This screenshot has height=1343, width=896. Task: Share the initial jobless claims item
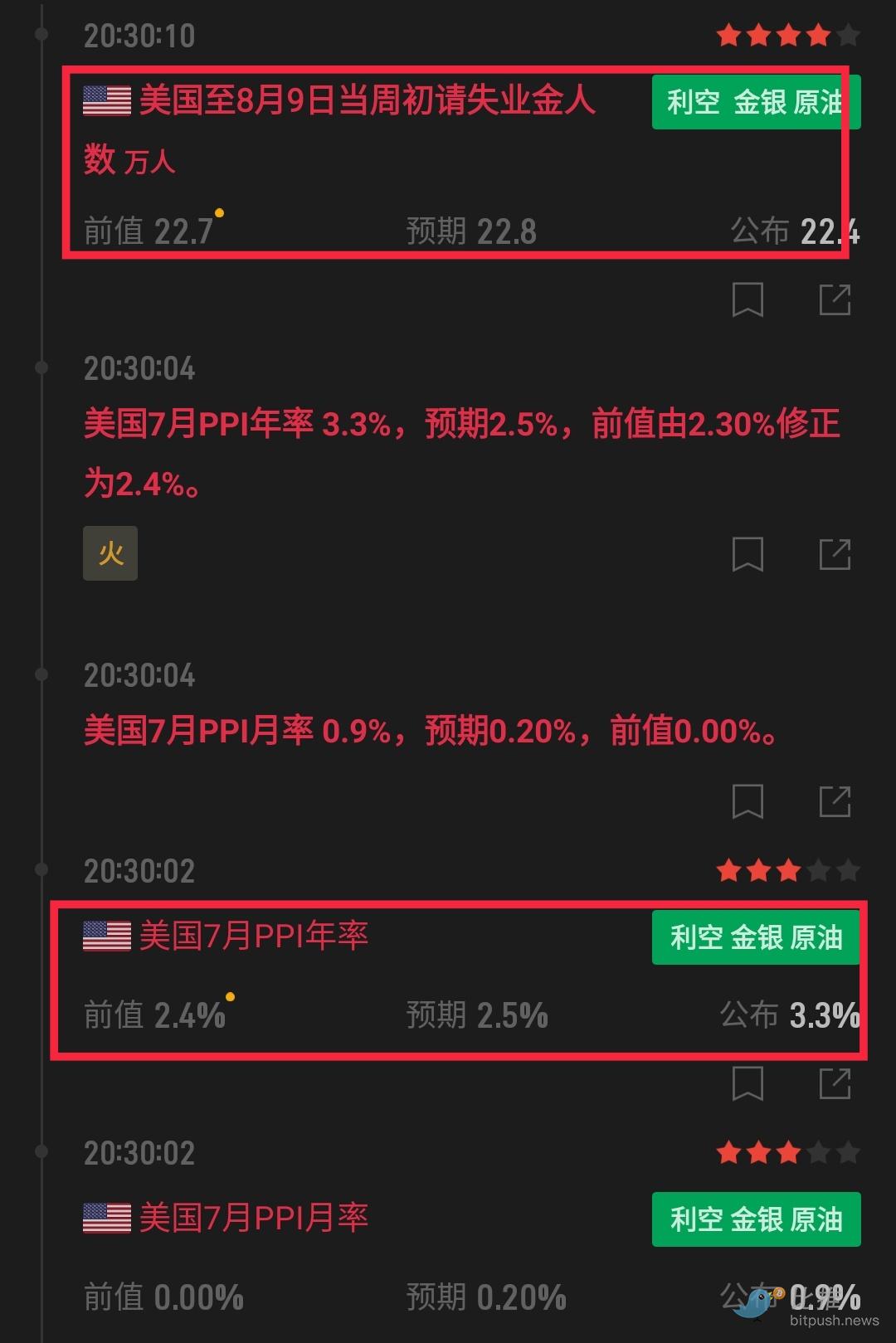tap(835, 299)
